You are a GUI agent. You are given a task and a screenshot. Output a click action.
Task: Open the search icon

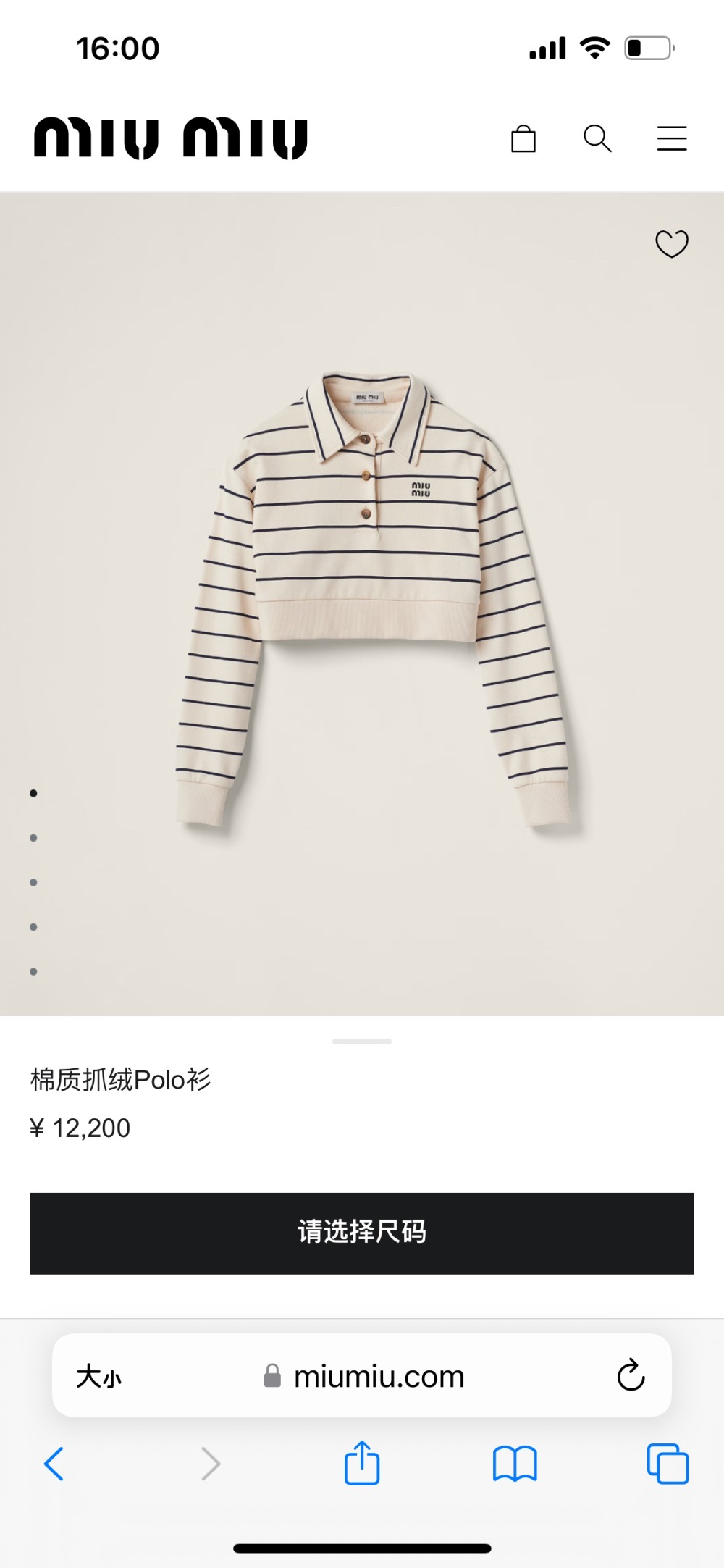(x=597, y=138)
